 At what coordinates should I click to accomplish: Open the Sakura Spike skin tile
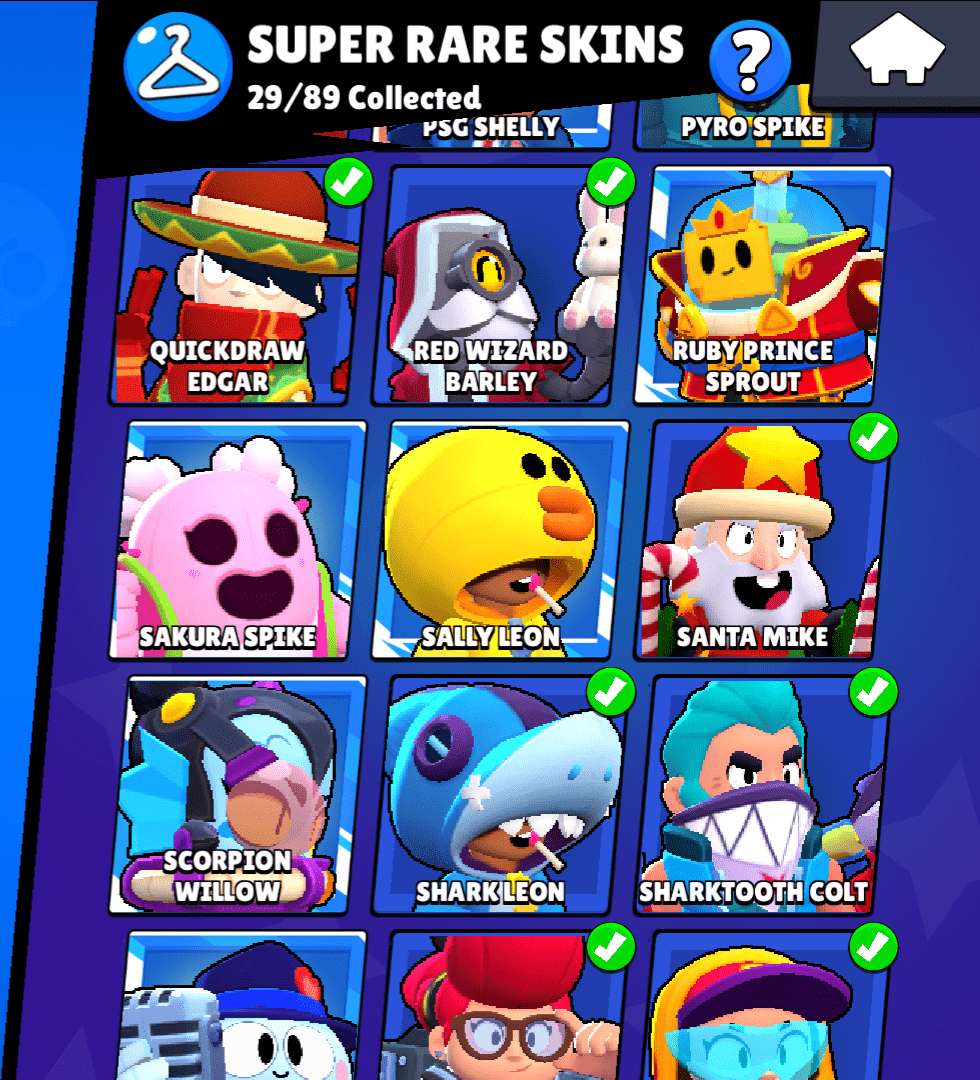point(238,540)
